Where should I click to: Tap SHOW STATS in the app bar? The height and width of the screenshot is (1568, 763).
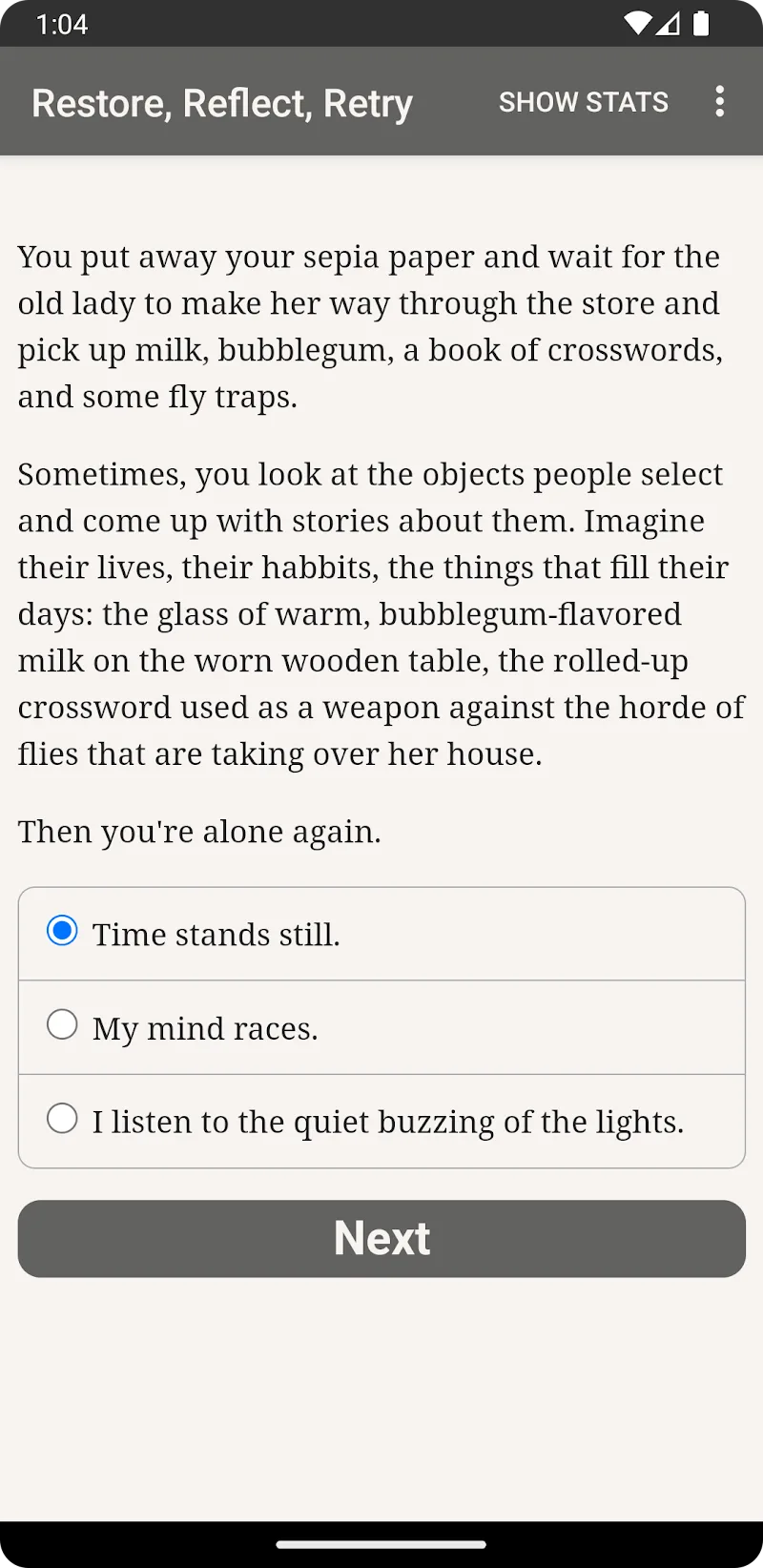click(583, 102)
